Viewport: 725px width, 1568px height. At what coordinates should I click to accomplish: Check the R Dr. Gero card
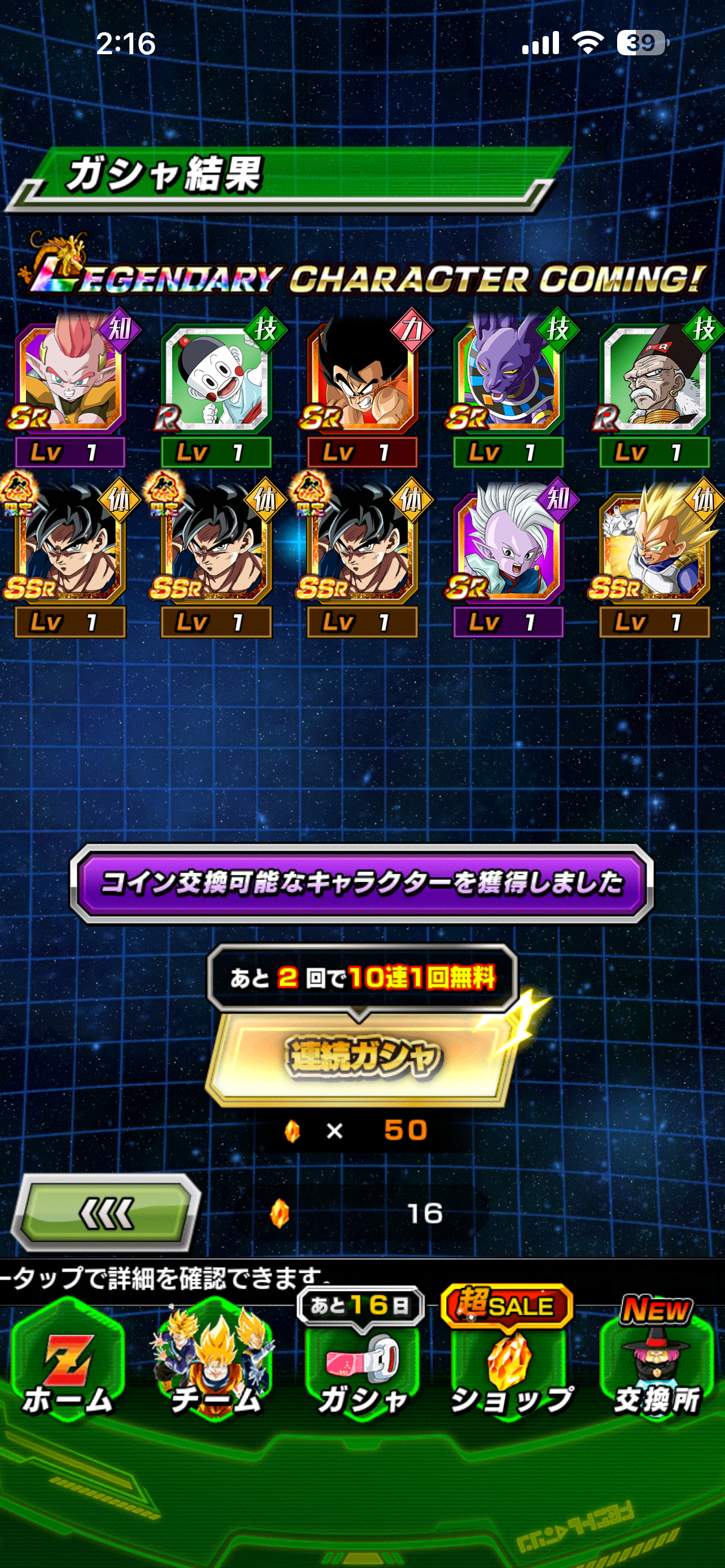click(654, 379)
